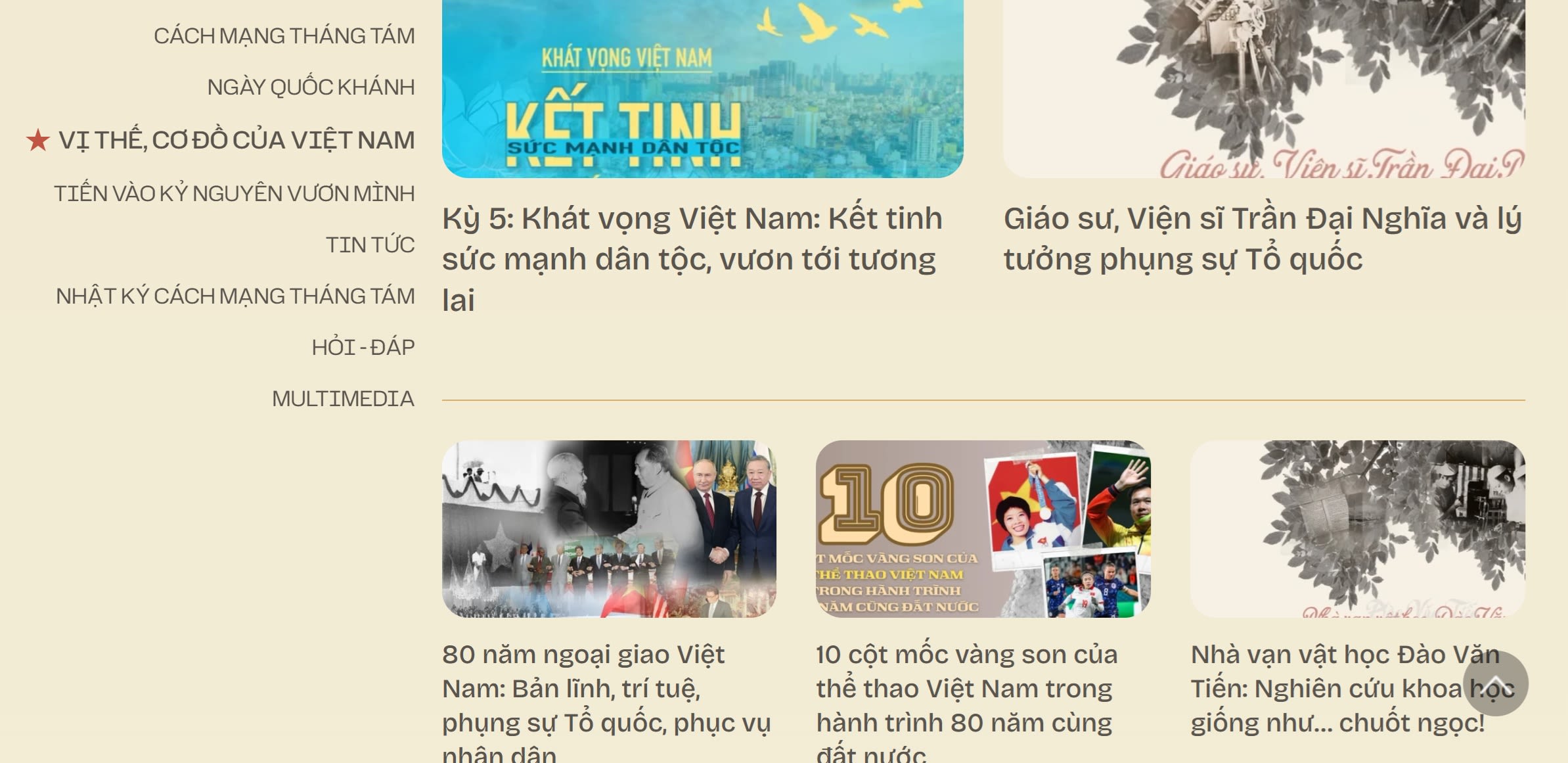
Task: Open the Multimedia section
Action: (343, 399)
